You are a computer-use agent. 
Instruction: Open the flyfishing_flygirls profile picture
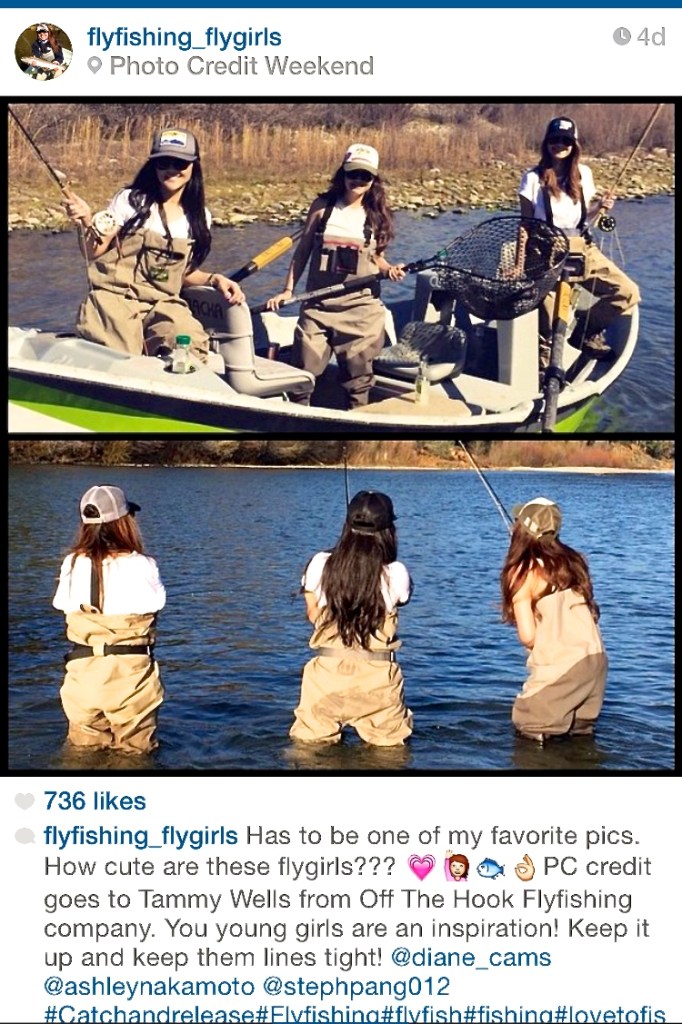pyautogui.click(x=43, y=51)
